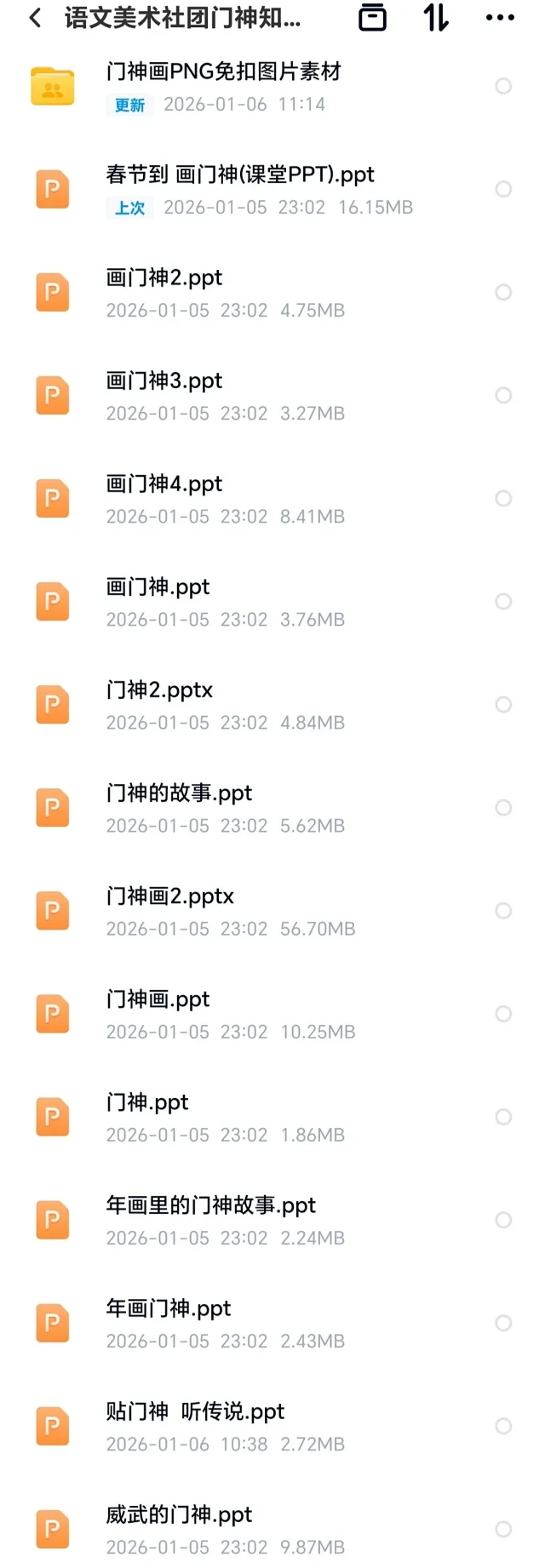Open the file 门神画.ppt
Viewport: 545px width, 1568px height.
pos(158,999)
